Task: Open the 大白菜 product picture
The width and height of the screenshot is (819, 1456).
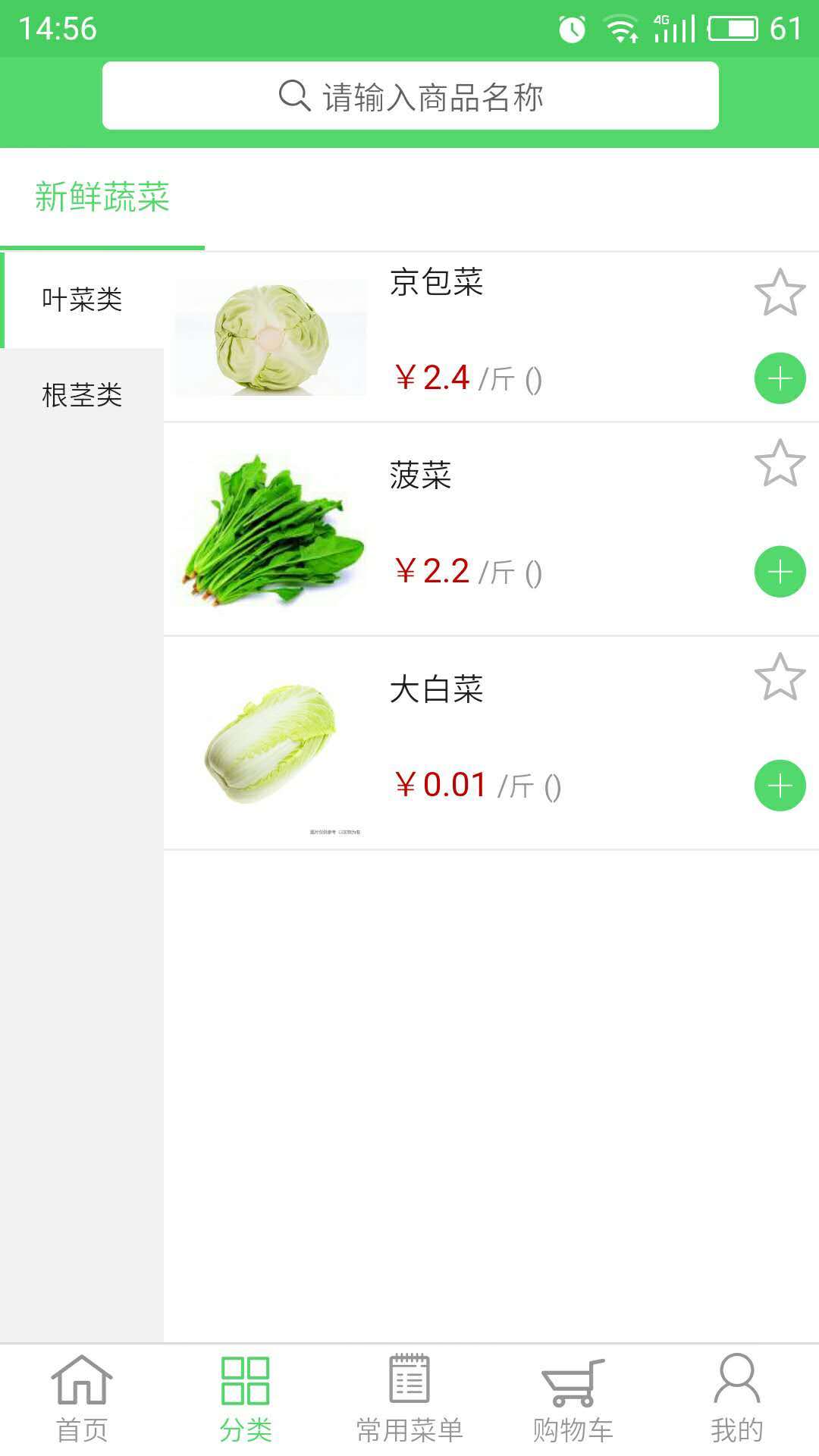Action: [x=271, y=745]
